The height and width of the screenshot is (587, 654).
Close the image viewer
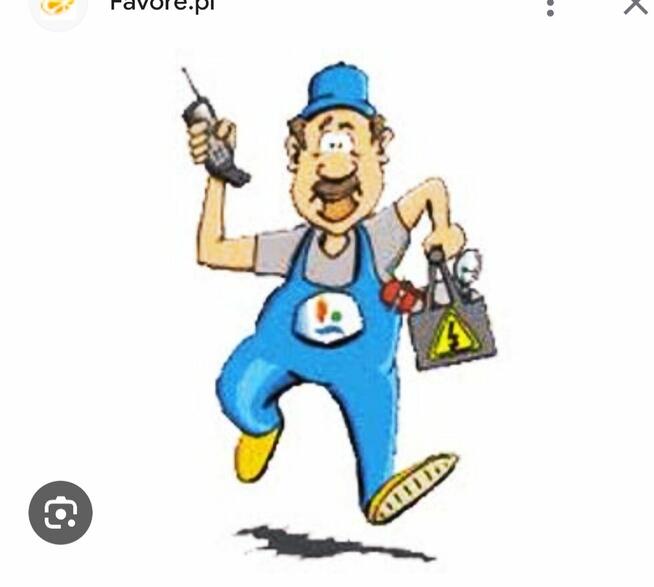[x=635, y=5]
